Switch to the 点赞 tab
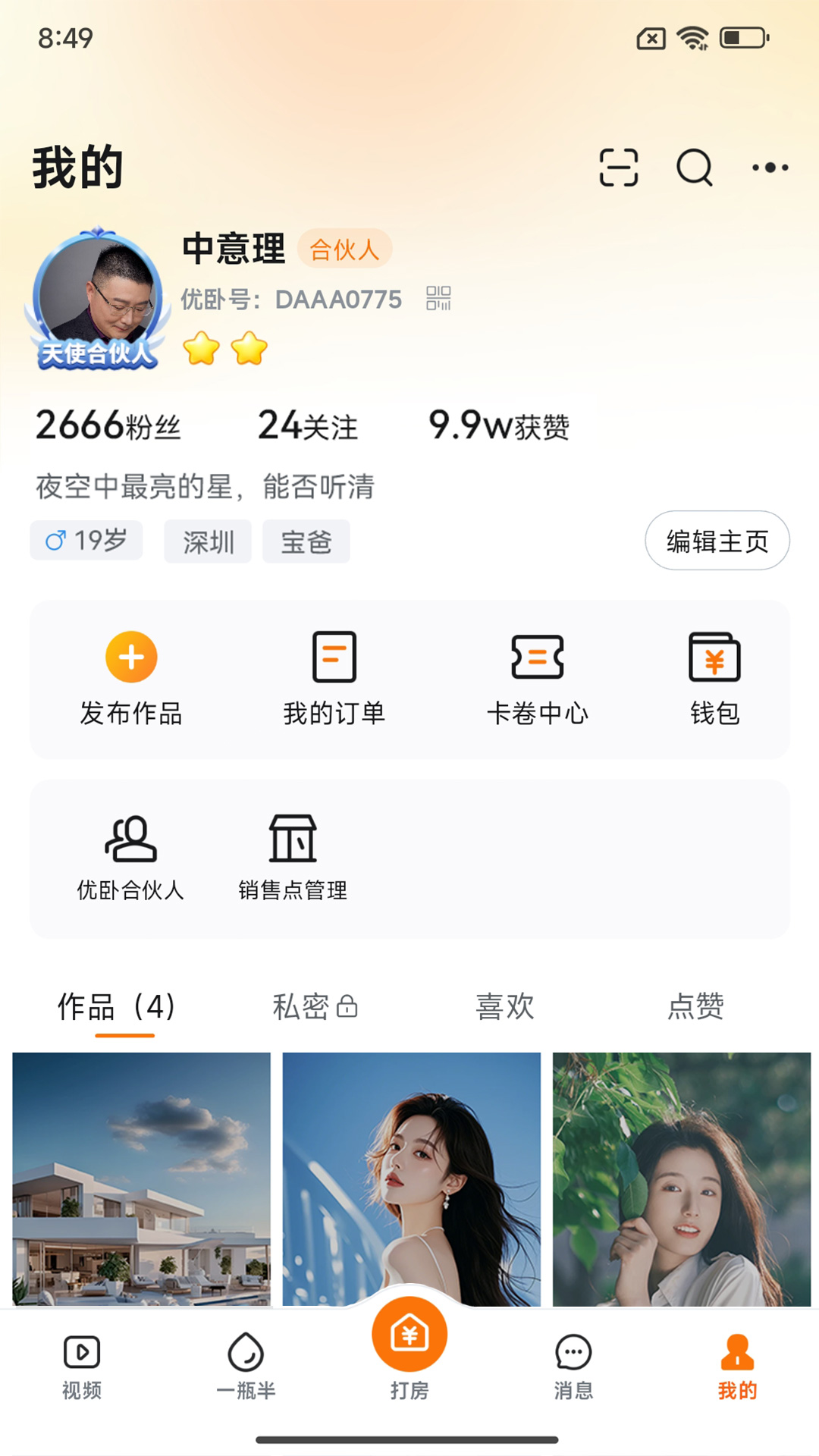The image size is (819, 1456). click(x=696, y=1007)
